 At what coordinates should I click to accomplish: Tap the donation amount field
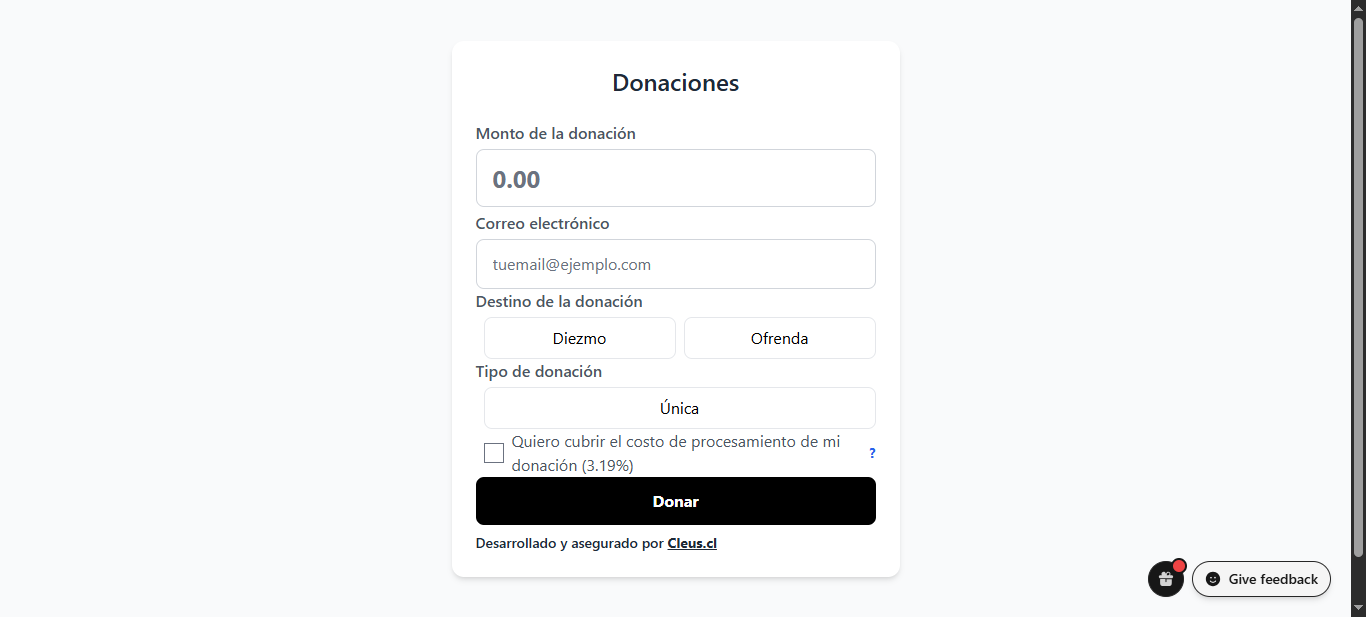675,179
